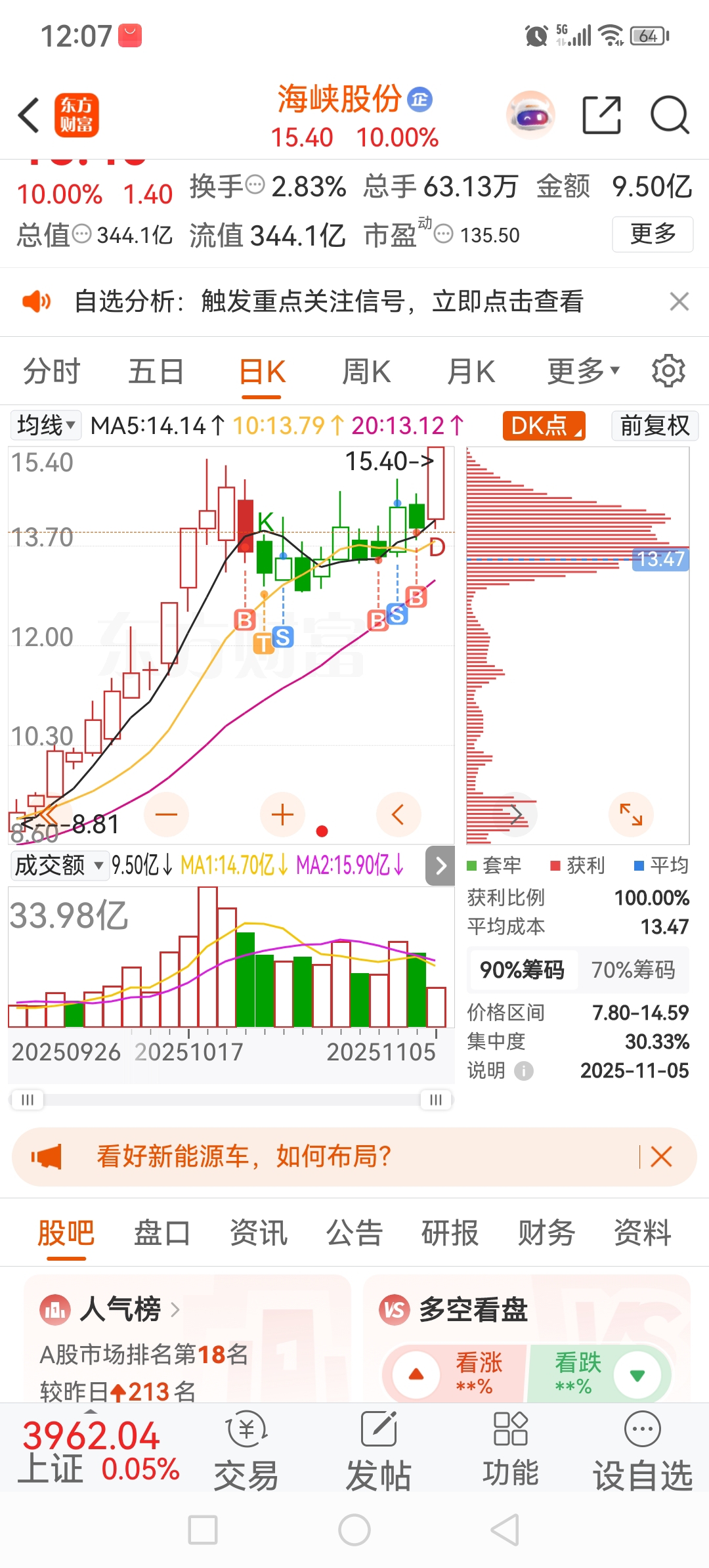709x1568 pixels.
Task: Switch to the 资讯 tab
Action: (x=259, y=1232)
